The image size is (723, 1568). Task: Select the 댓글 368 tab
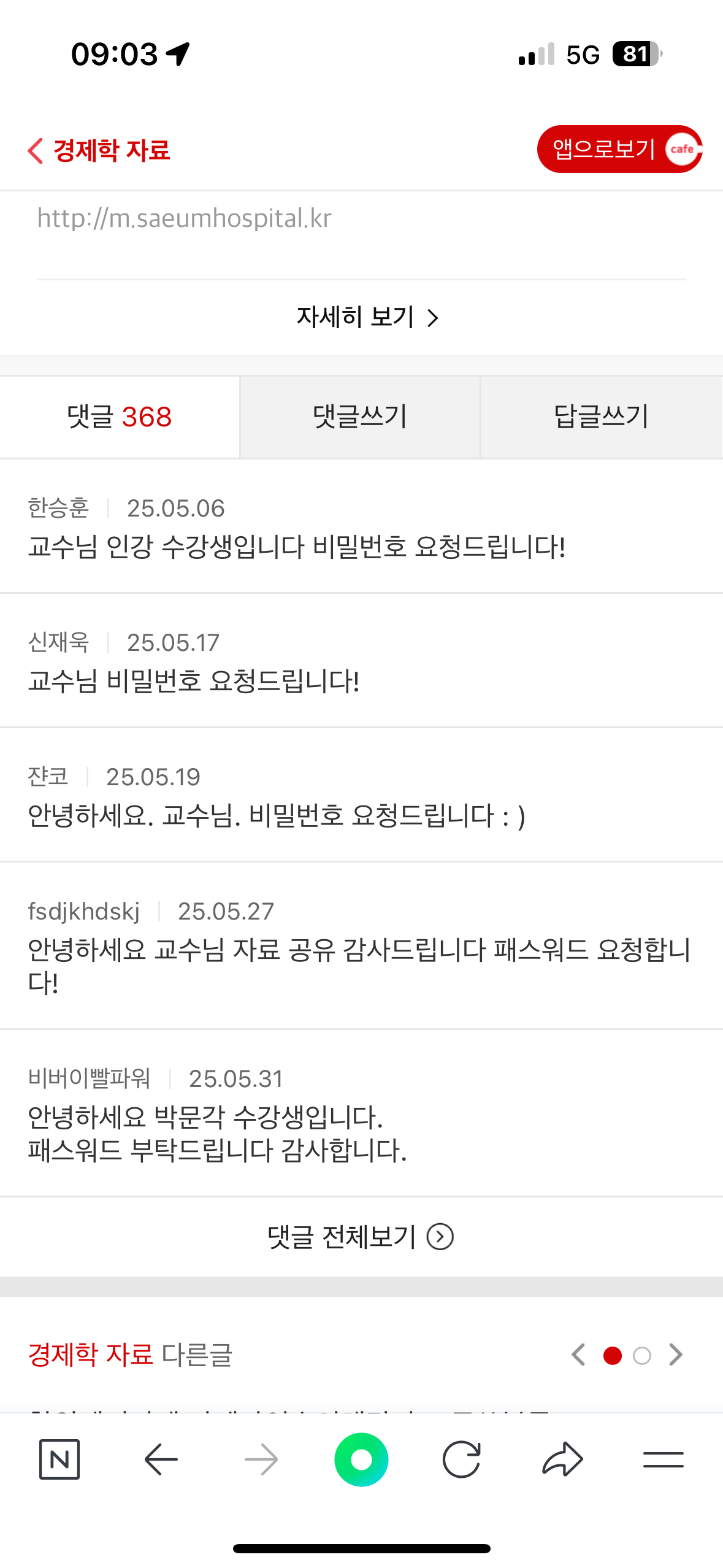120,417
